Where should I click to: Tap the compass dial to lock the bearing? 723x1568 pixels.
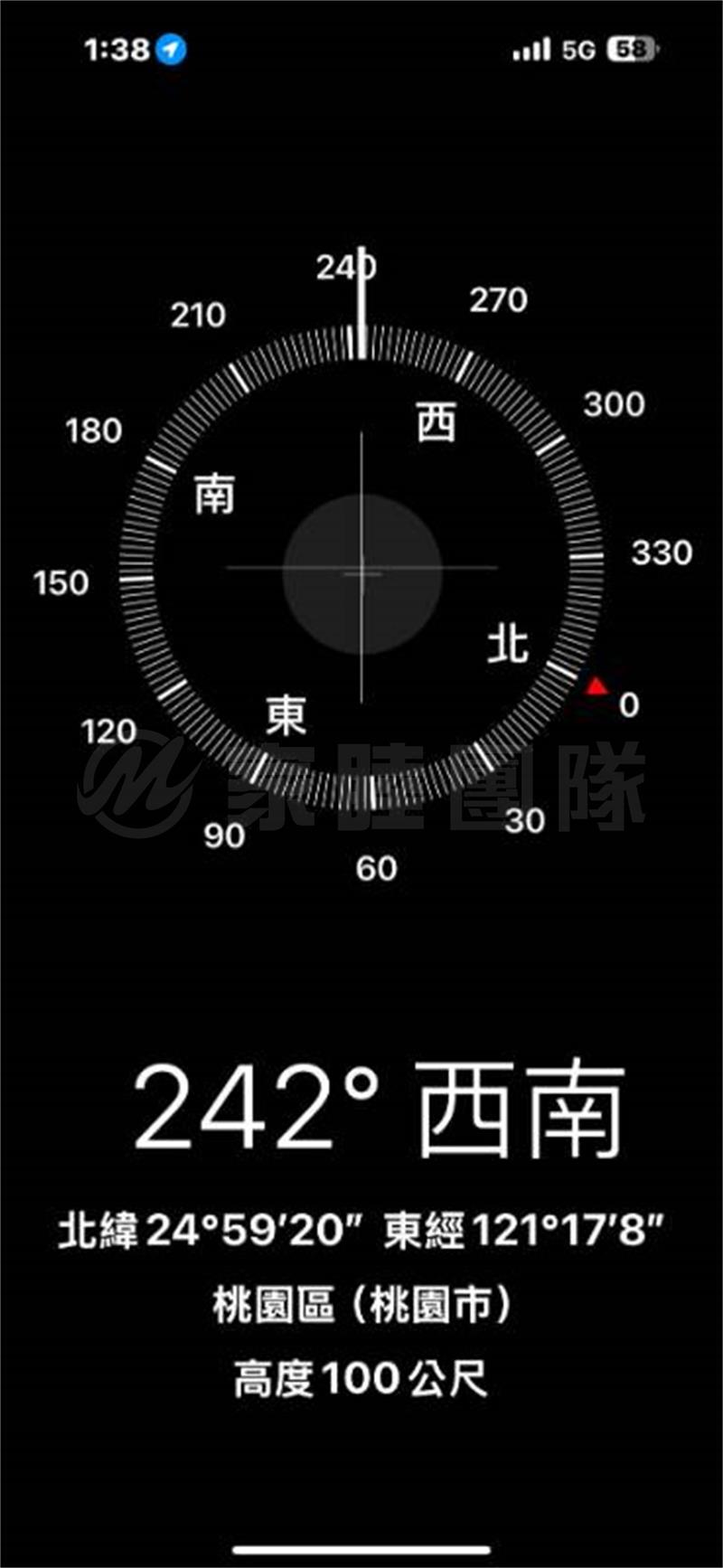tap(361, 568)
